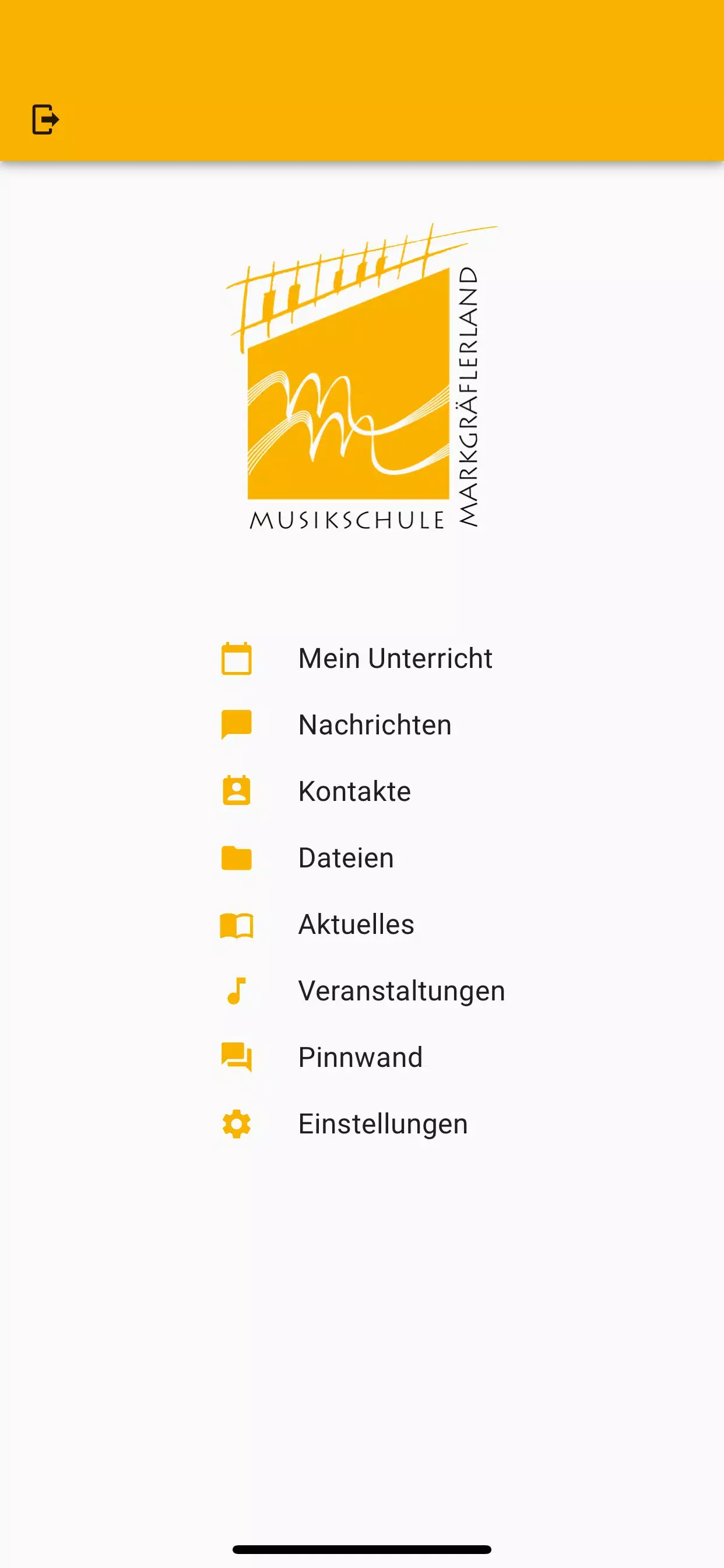This screenshot has height=1568, width=724.
Task: Open the Dateien section
Action: coord(346,857)
